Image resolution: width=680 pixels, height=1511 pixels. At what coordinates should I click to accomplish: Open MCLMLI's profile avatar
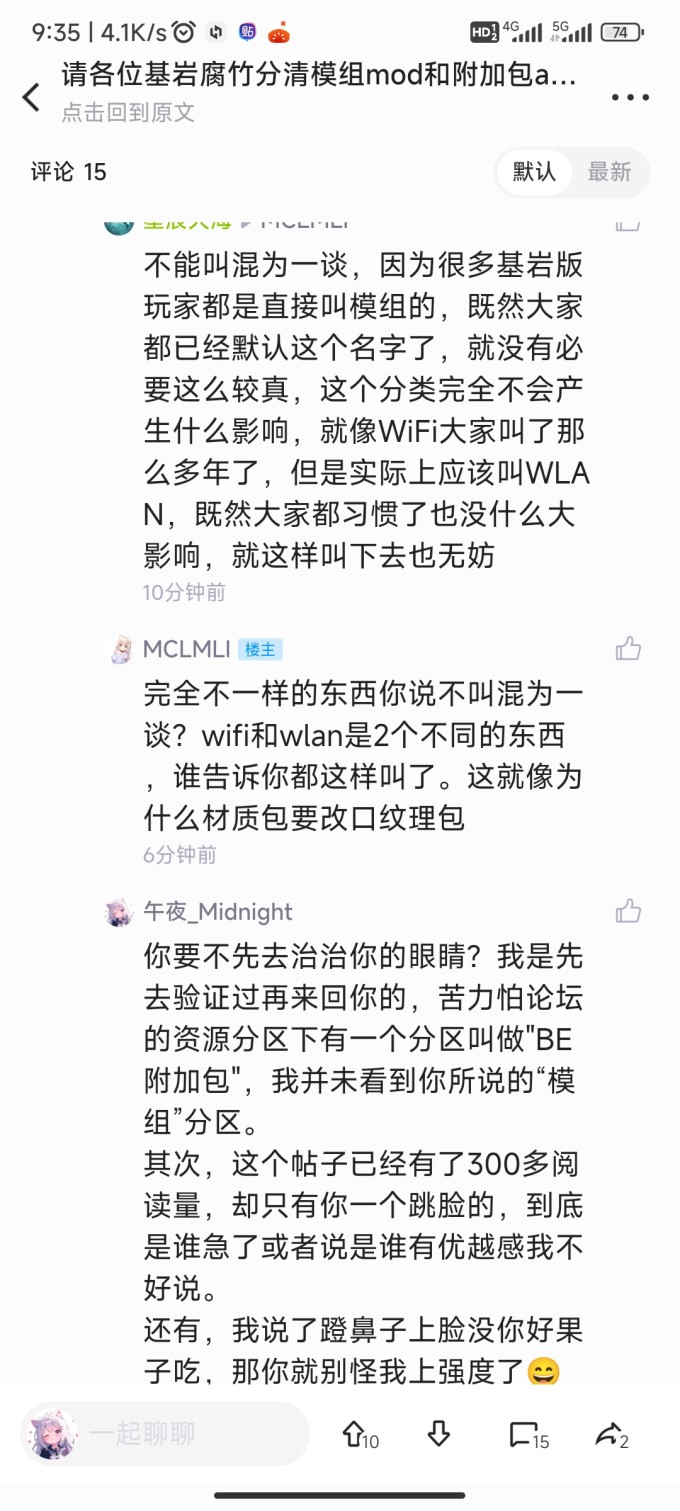(x=119, y=649)
